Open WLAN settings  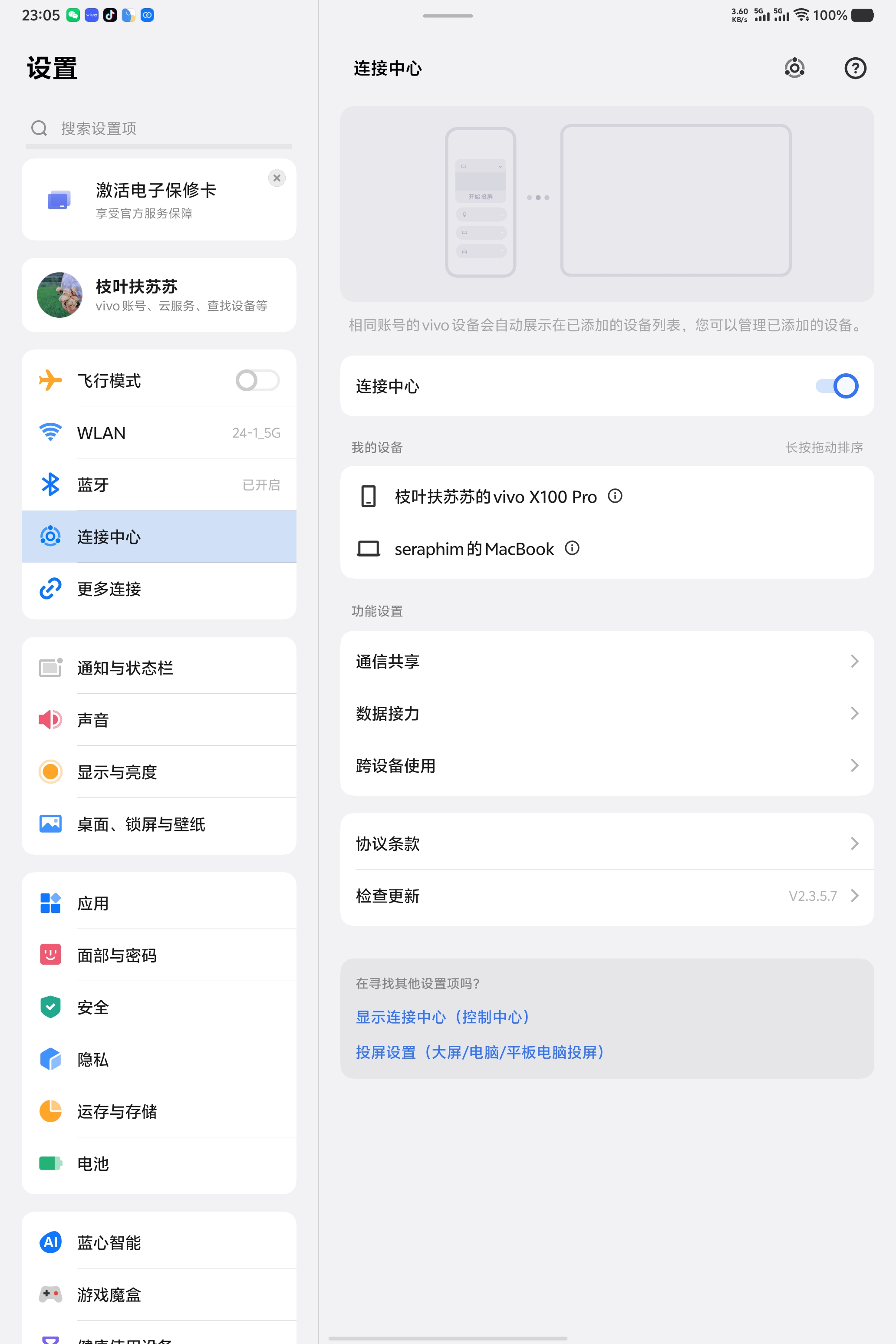pos(159,432)
